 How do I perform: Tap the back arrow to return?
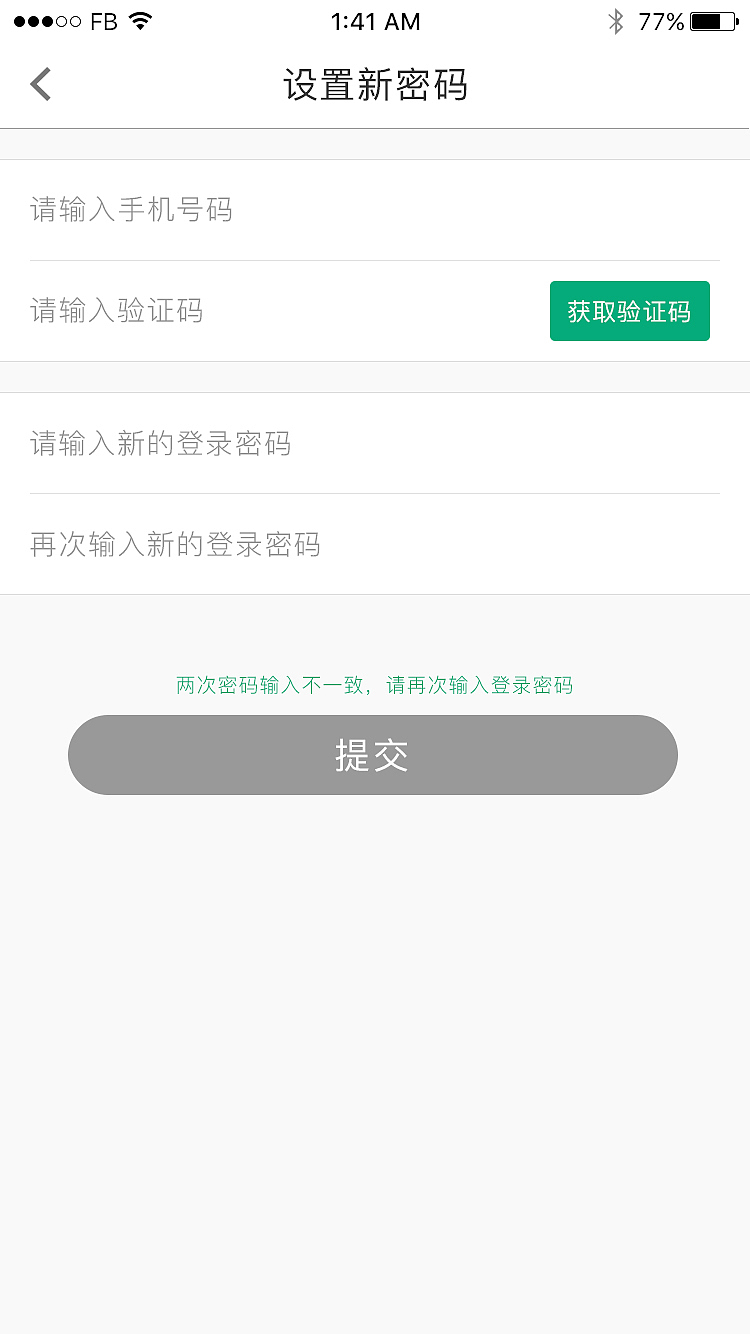click(40, 84)
